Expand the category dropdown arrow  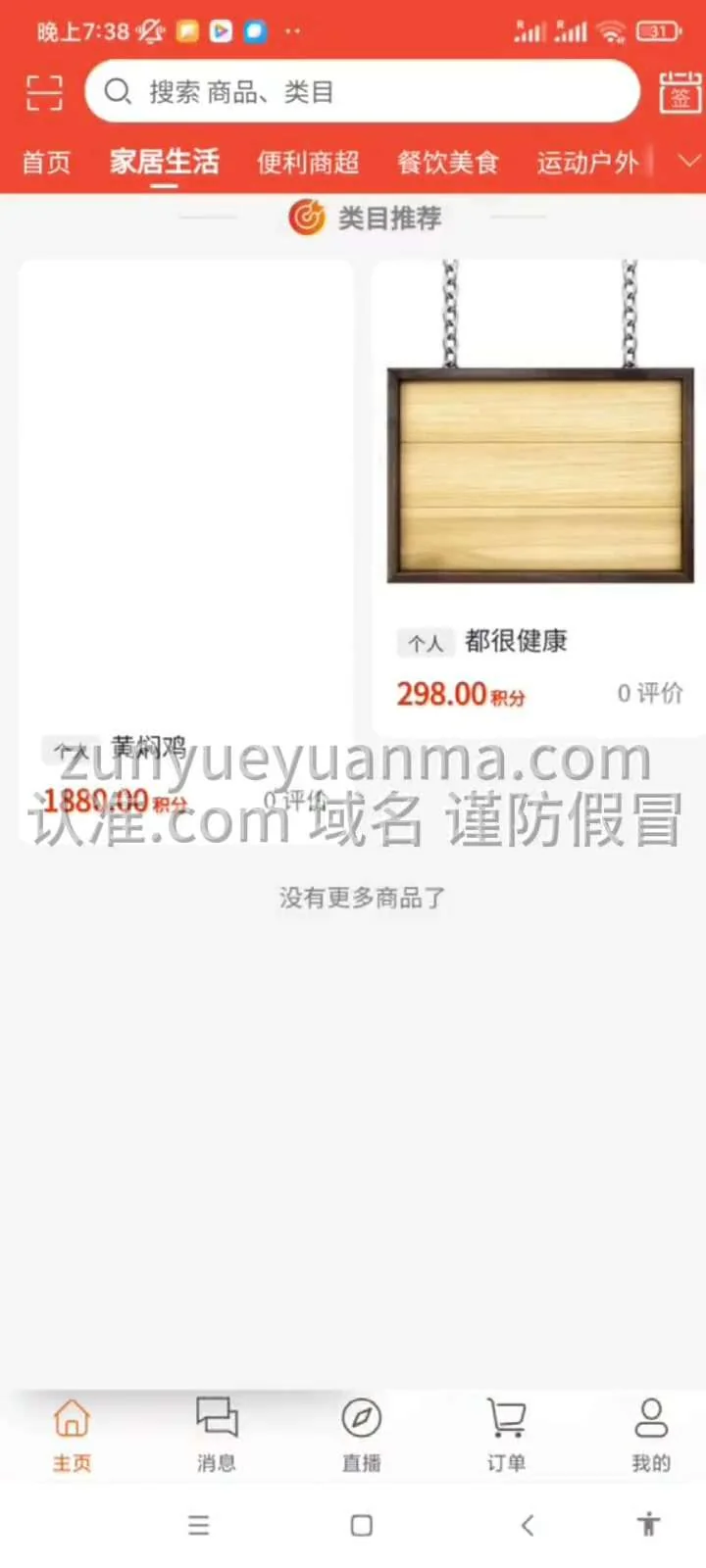pyautogui.click(x=688, y=162)
